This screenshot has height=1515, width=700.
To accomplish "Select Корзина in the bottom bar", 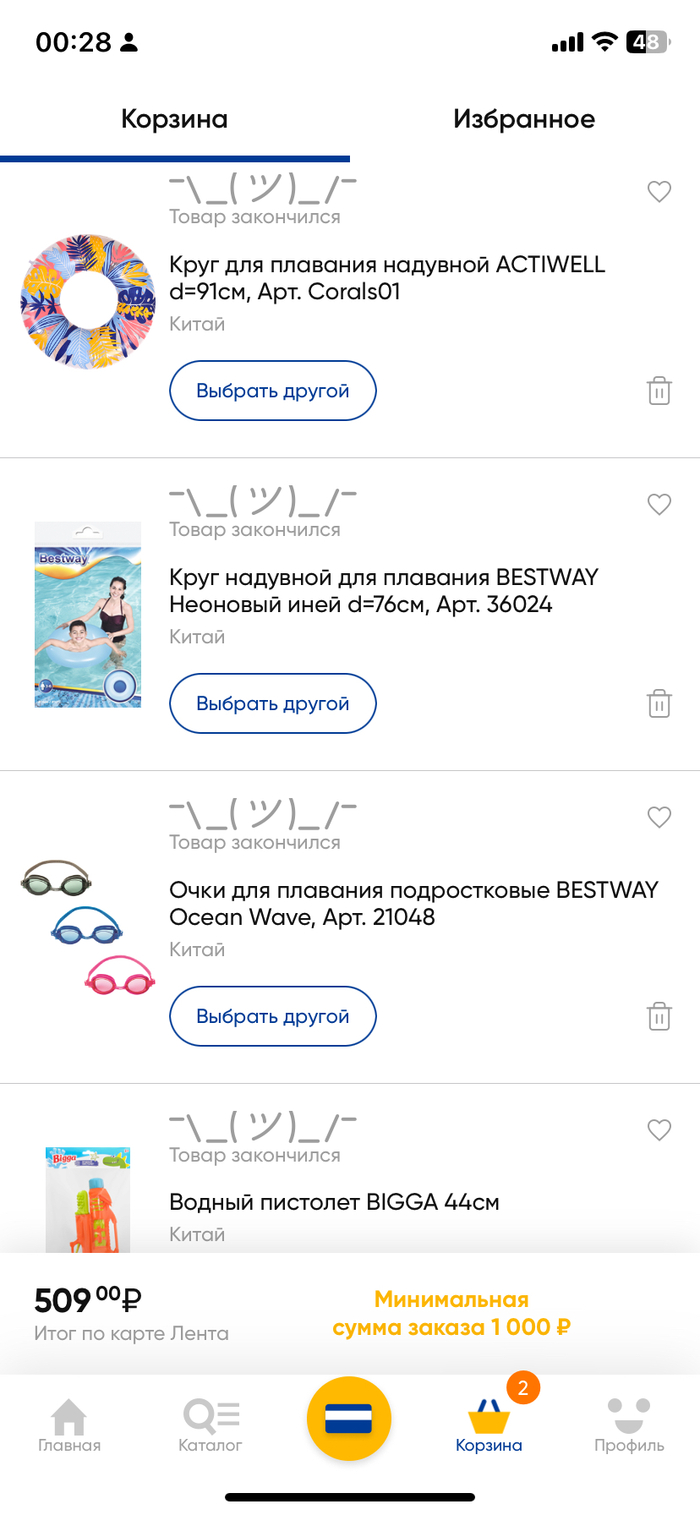I will point(489,1425).
